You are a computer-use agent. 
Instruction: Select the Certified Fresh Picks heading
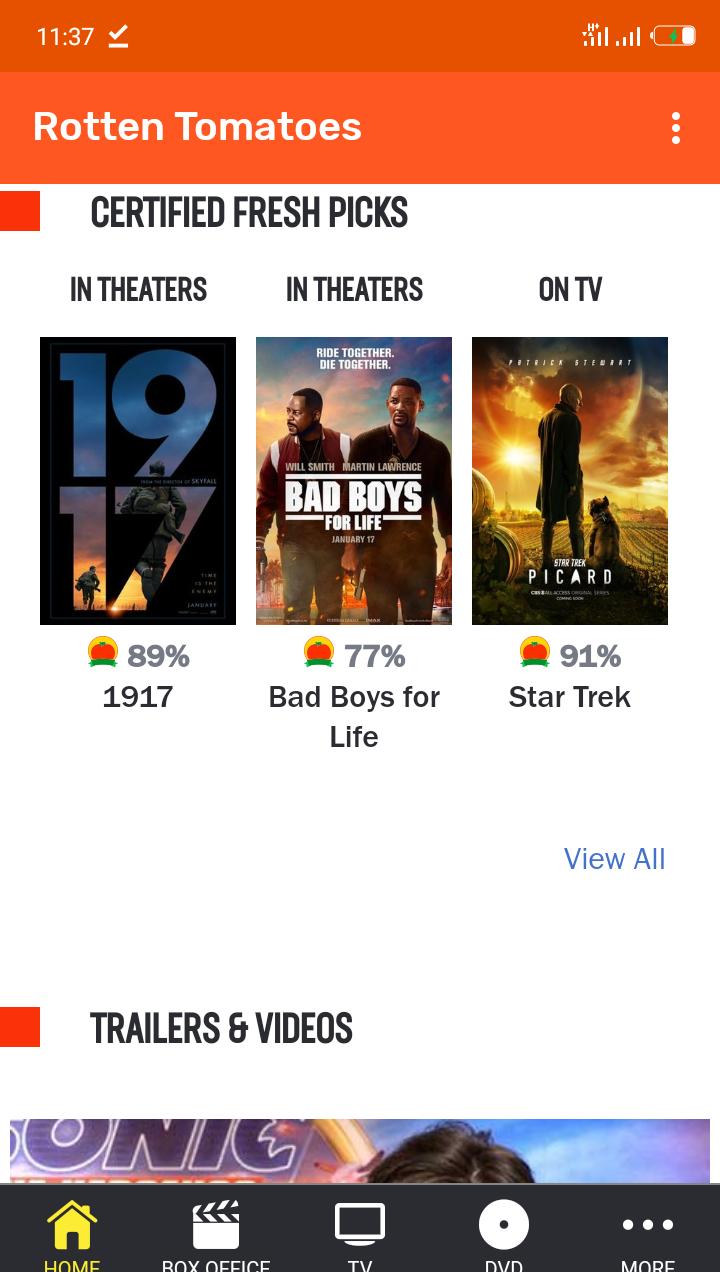(249, 212)
